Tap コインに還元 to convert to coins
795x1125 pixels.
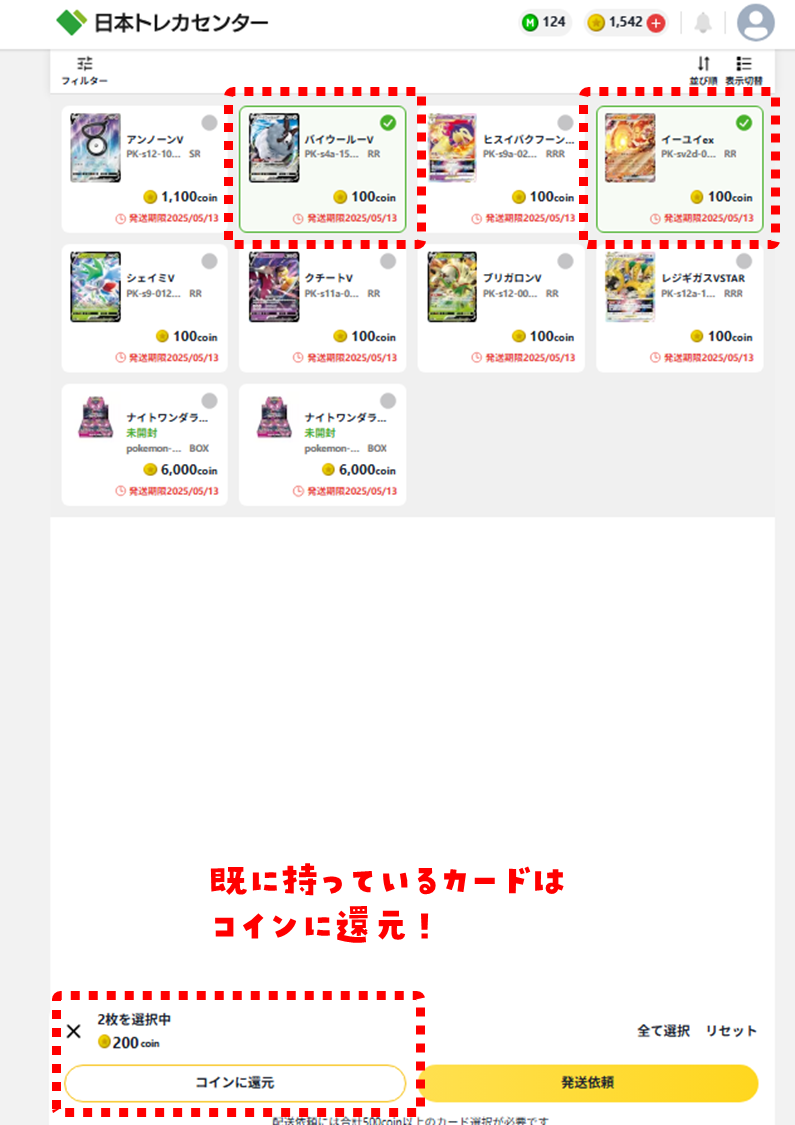point(235,1083)
